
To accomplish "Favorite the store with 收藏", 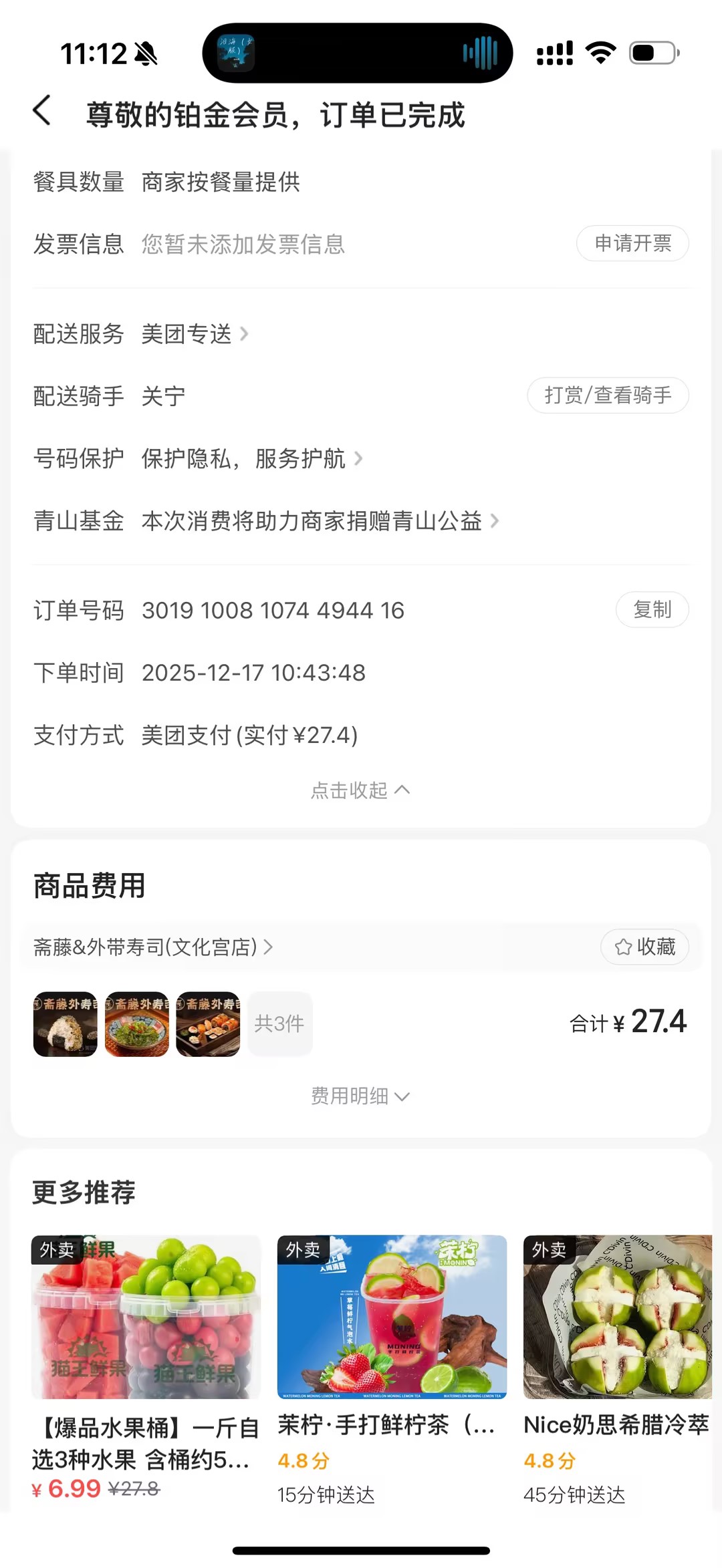I will [x=644, y=947].
